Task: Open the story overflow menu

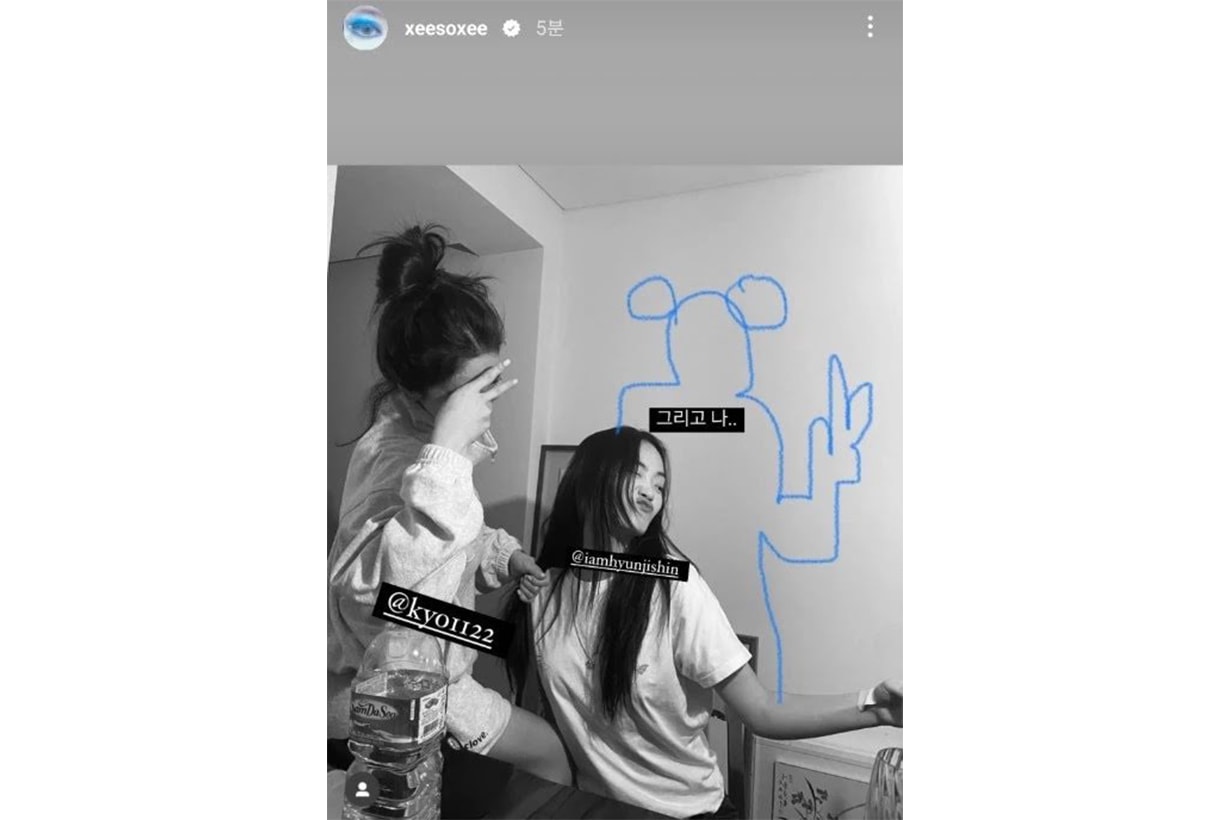Action: (x=870, y=27)
